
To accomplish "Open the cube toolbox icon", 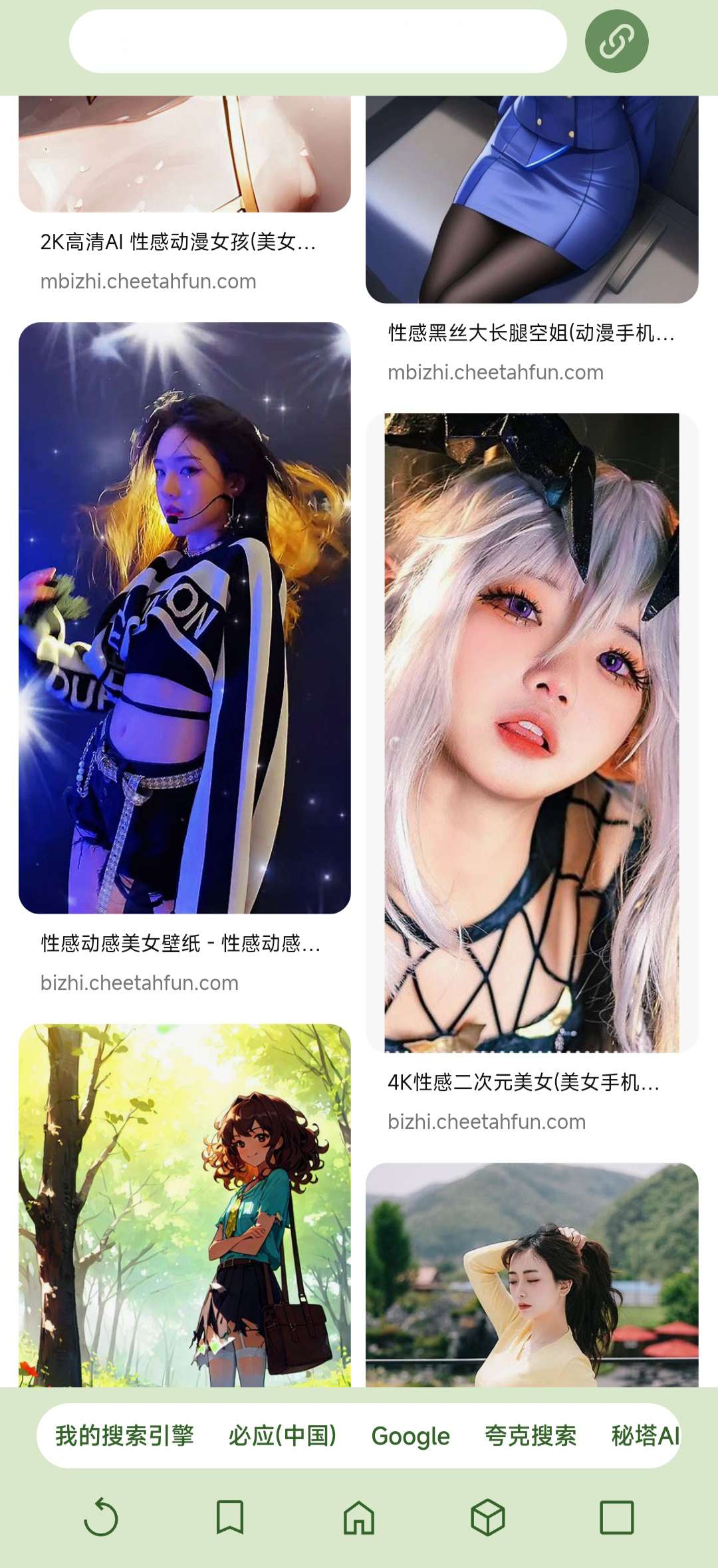I will 488,1518.
